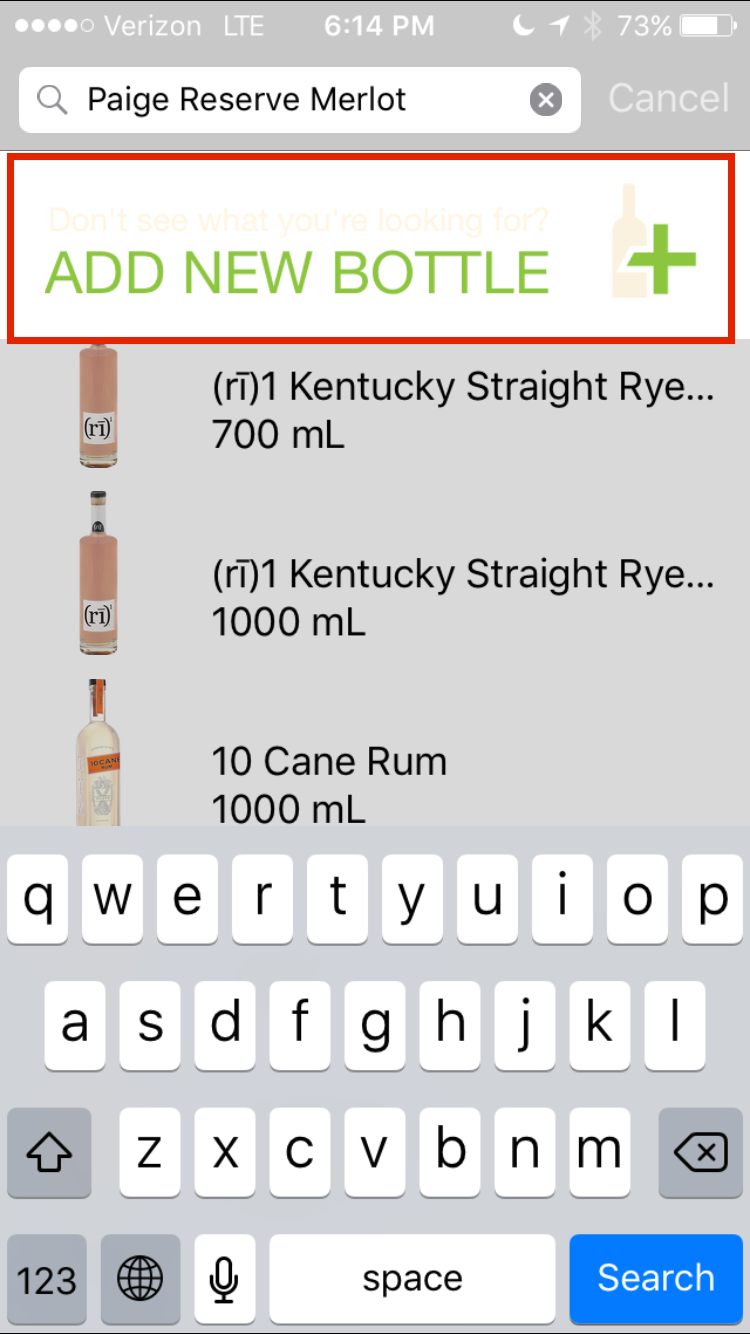Start dictation with the microphone key
The height and width of the screenshot is (1334, 750).
[x=224, y=1278]
